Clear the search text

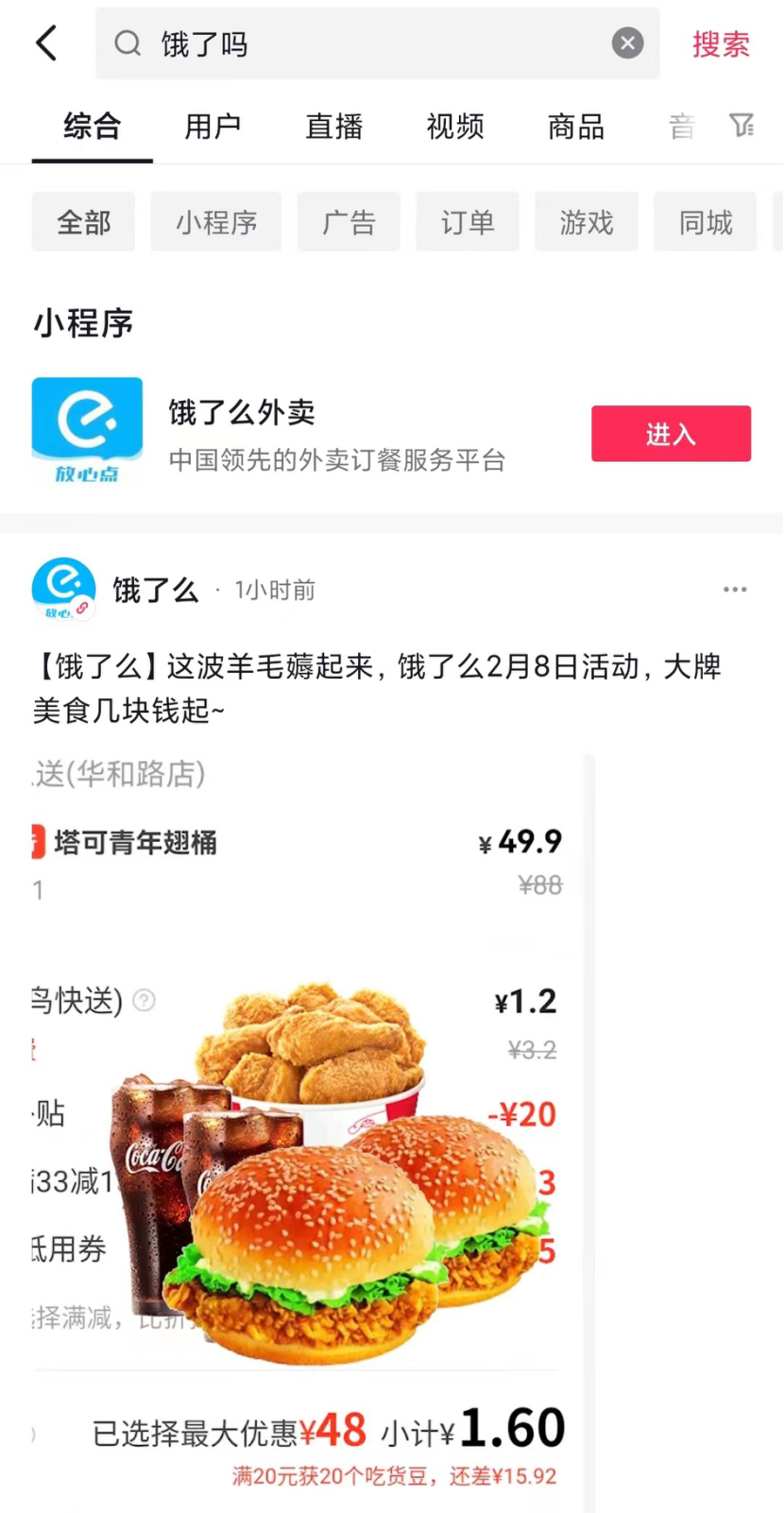[x=627, y=43]
